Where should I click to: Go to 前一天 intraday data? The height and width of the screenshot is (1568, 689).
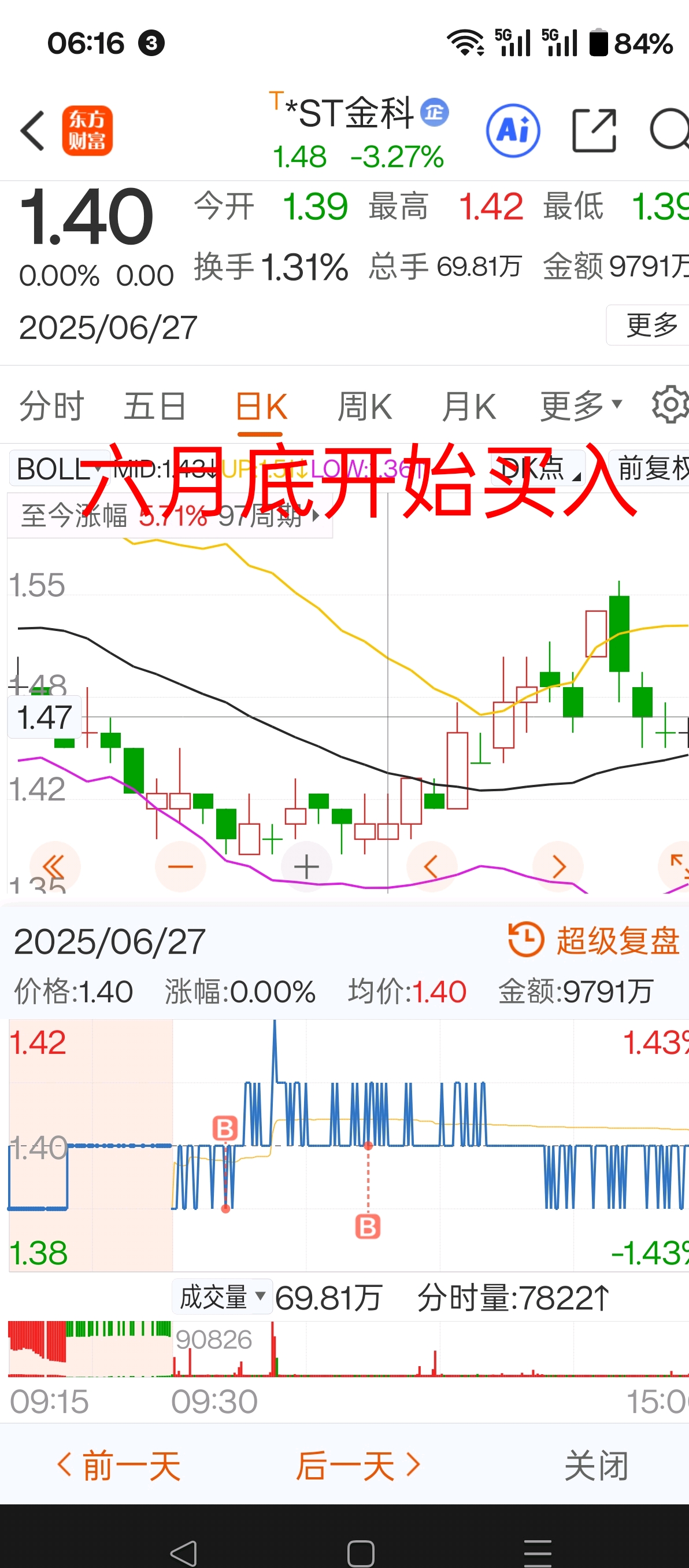[119, 1465]
